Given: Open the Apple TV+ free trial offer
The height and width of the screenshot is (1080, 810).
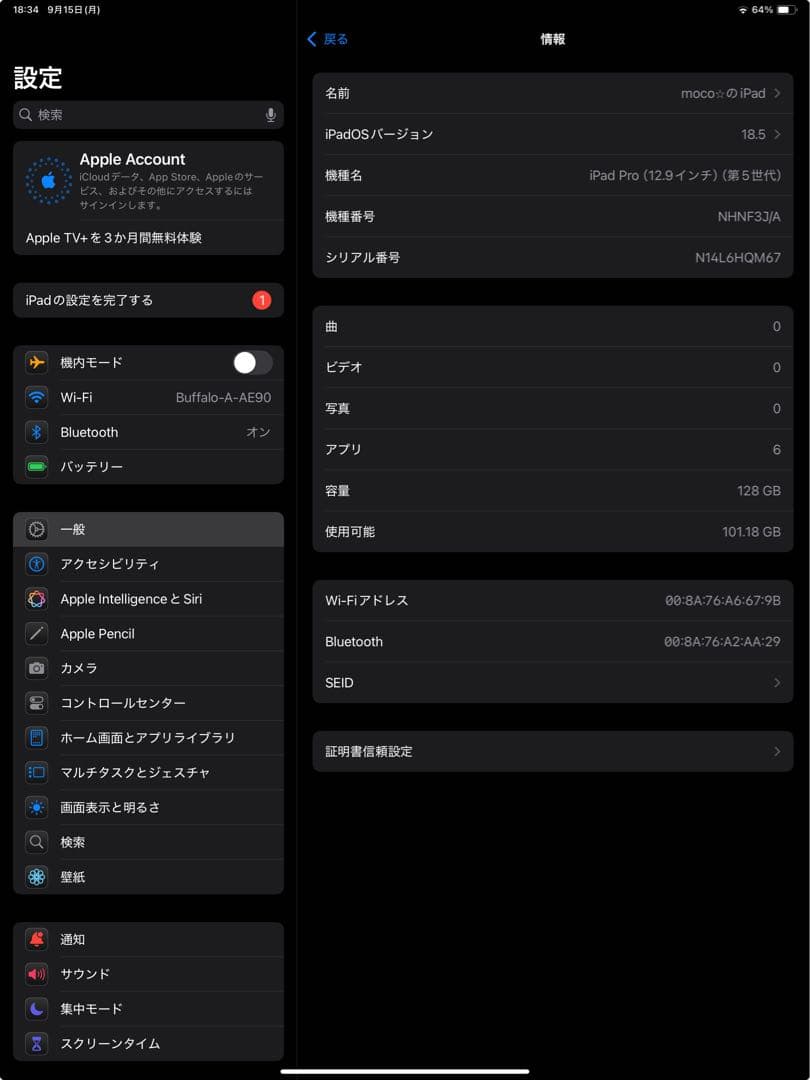Looking at the screenshot, I should click(148, 238).
